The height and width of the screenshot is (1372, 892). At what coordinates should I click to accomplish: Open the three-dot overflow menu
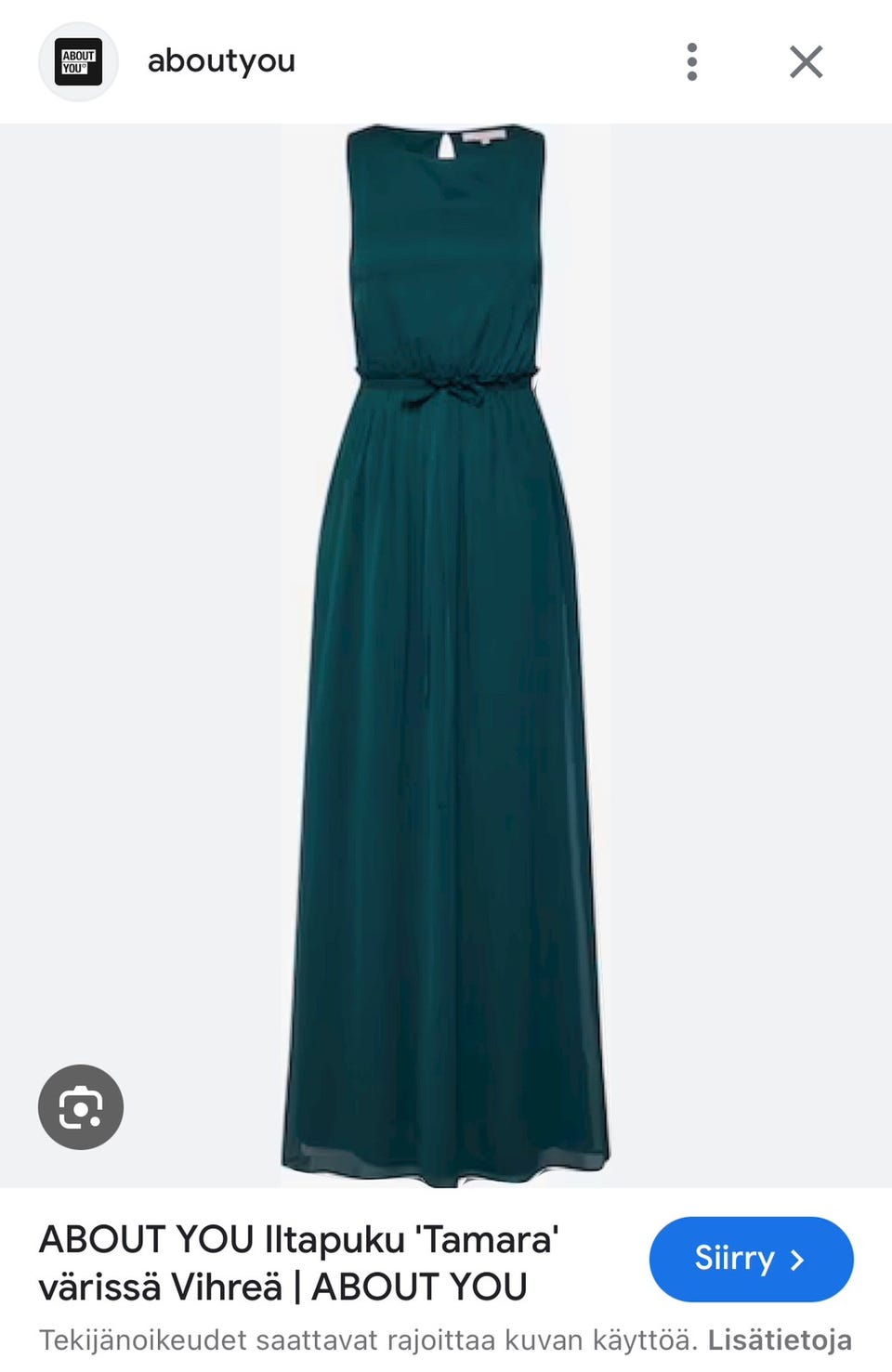click(x=691, y=62)
